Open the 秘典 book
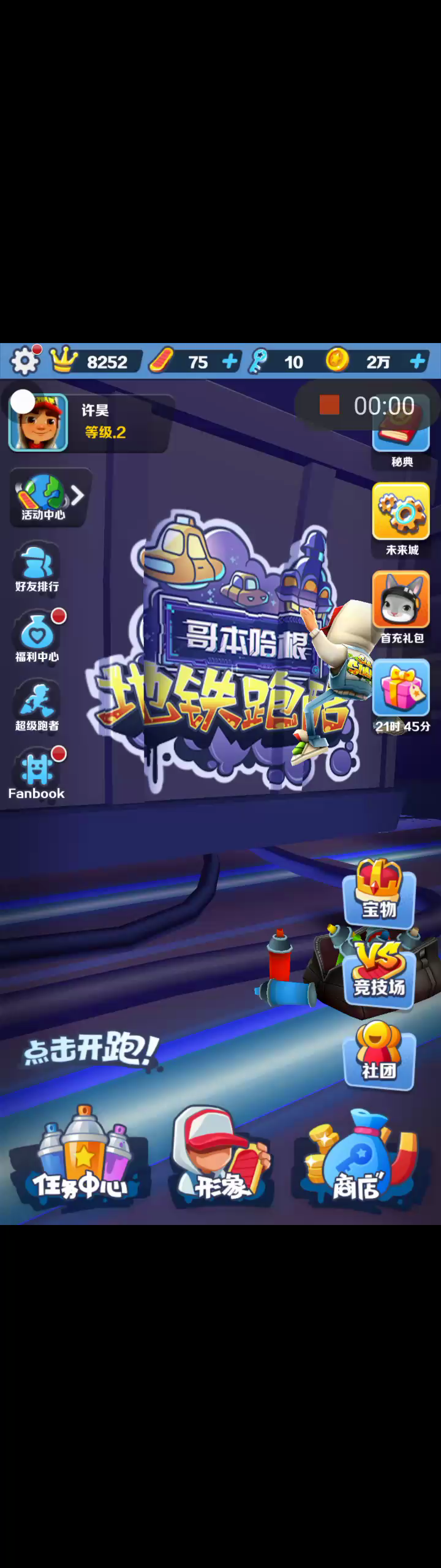The height and width of the screenshot is (1568, 441). (x=402, y=441)
